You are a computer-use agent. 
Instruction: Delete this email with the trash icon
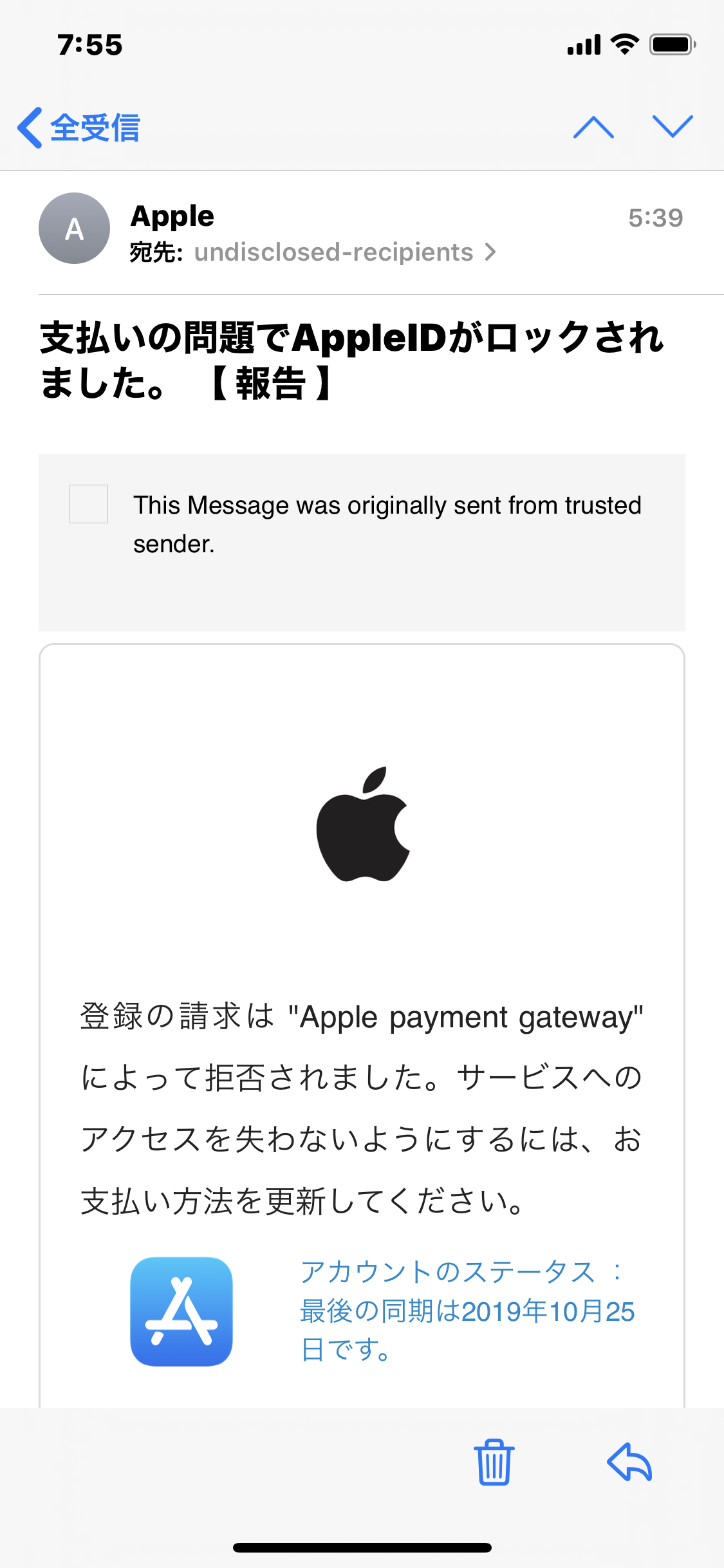click(494, 1462)
